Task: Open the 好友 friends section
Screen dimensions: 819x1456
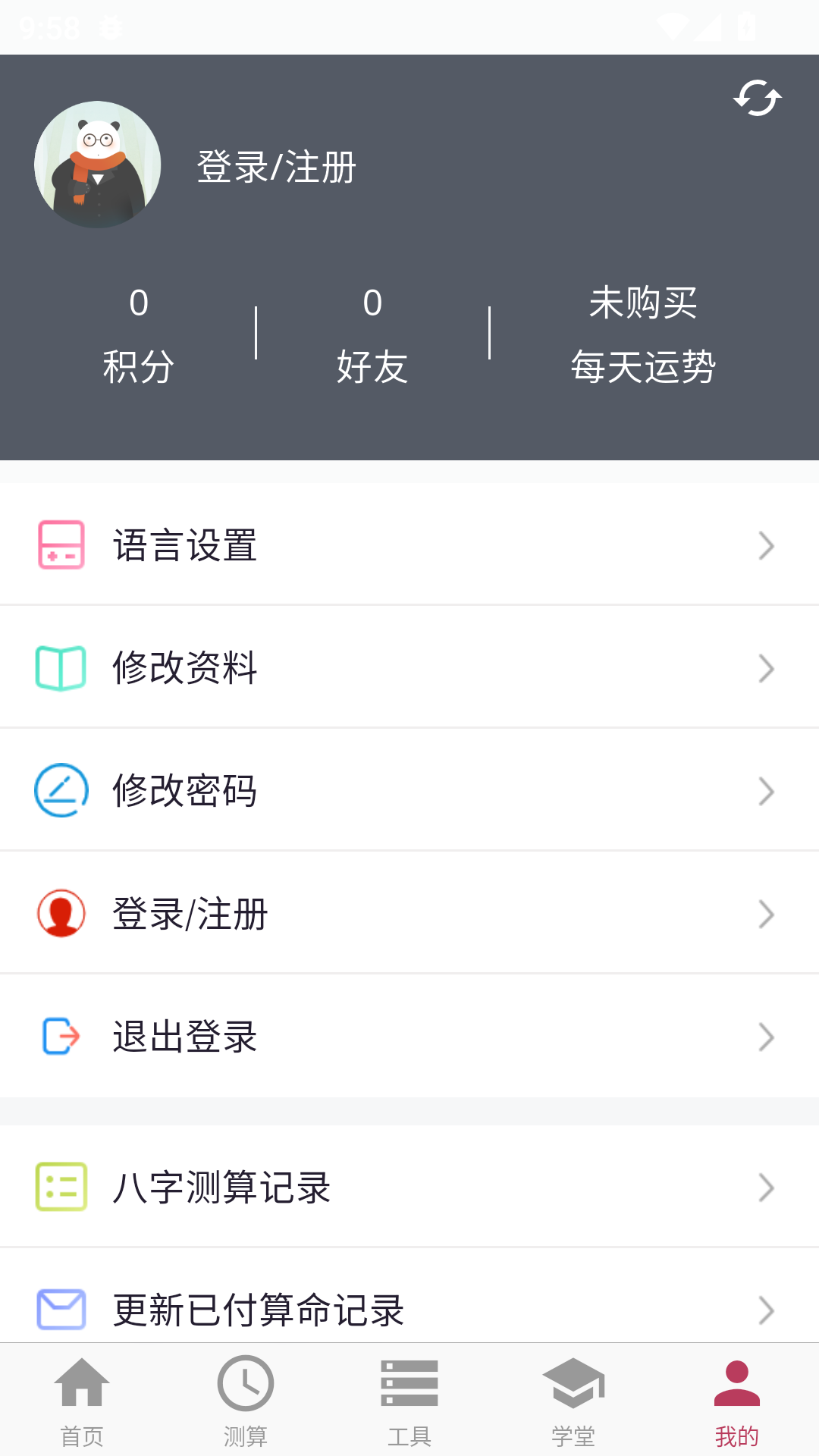Action: click(372, 334)
